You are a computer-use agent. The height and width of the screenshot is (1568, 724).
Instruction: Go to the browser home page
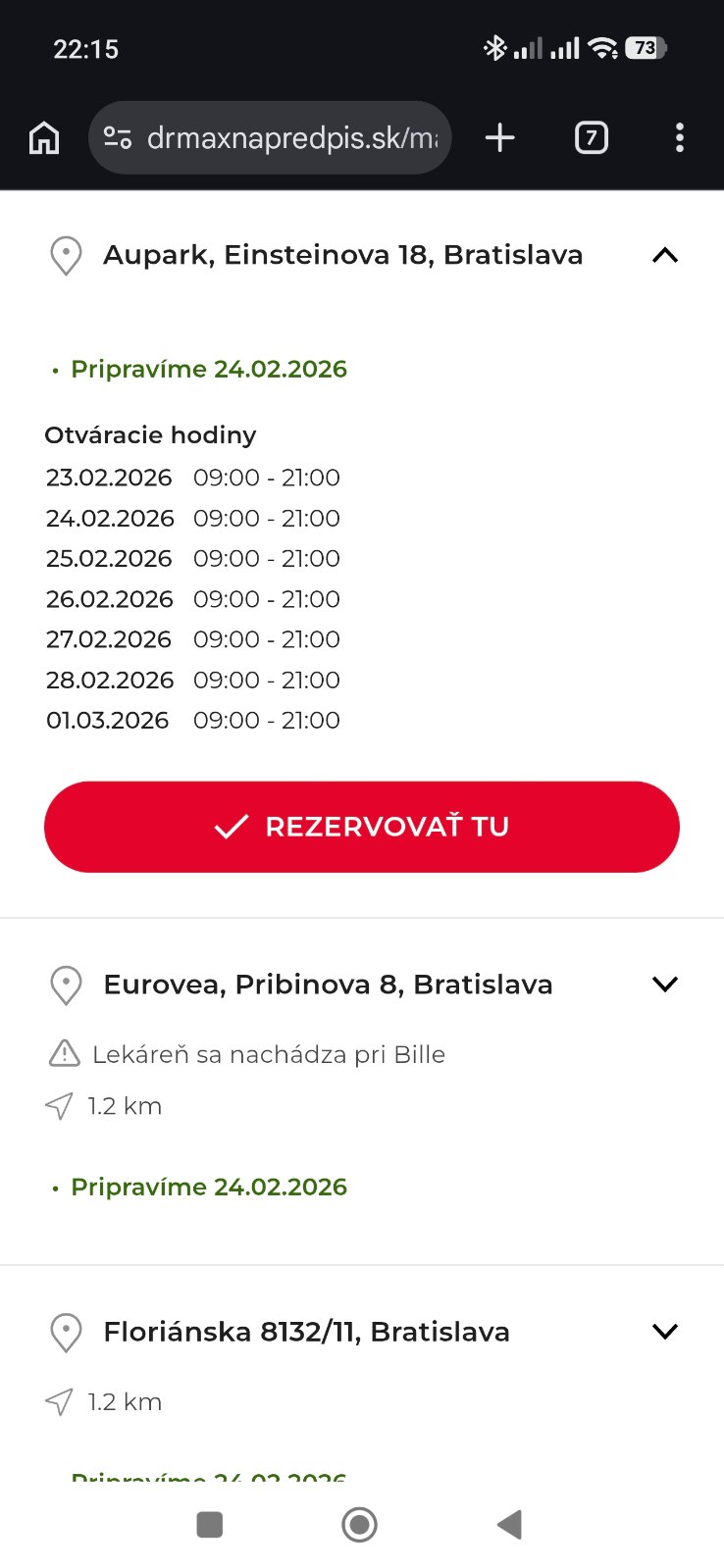[44, 138]
